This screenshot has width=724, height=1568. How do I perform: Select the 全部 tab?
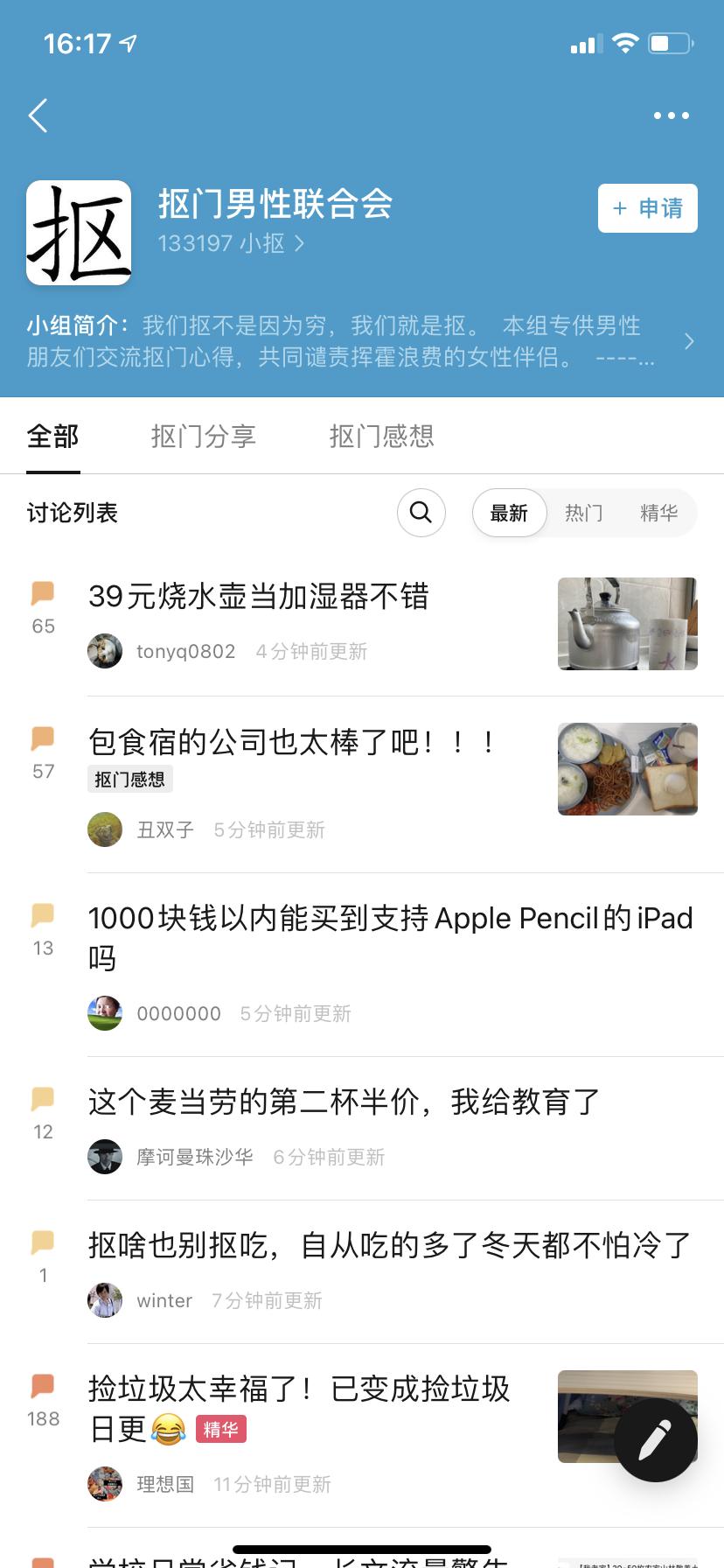52,436
